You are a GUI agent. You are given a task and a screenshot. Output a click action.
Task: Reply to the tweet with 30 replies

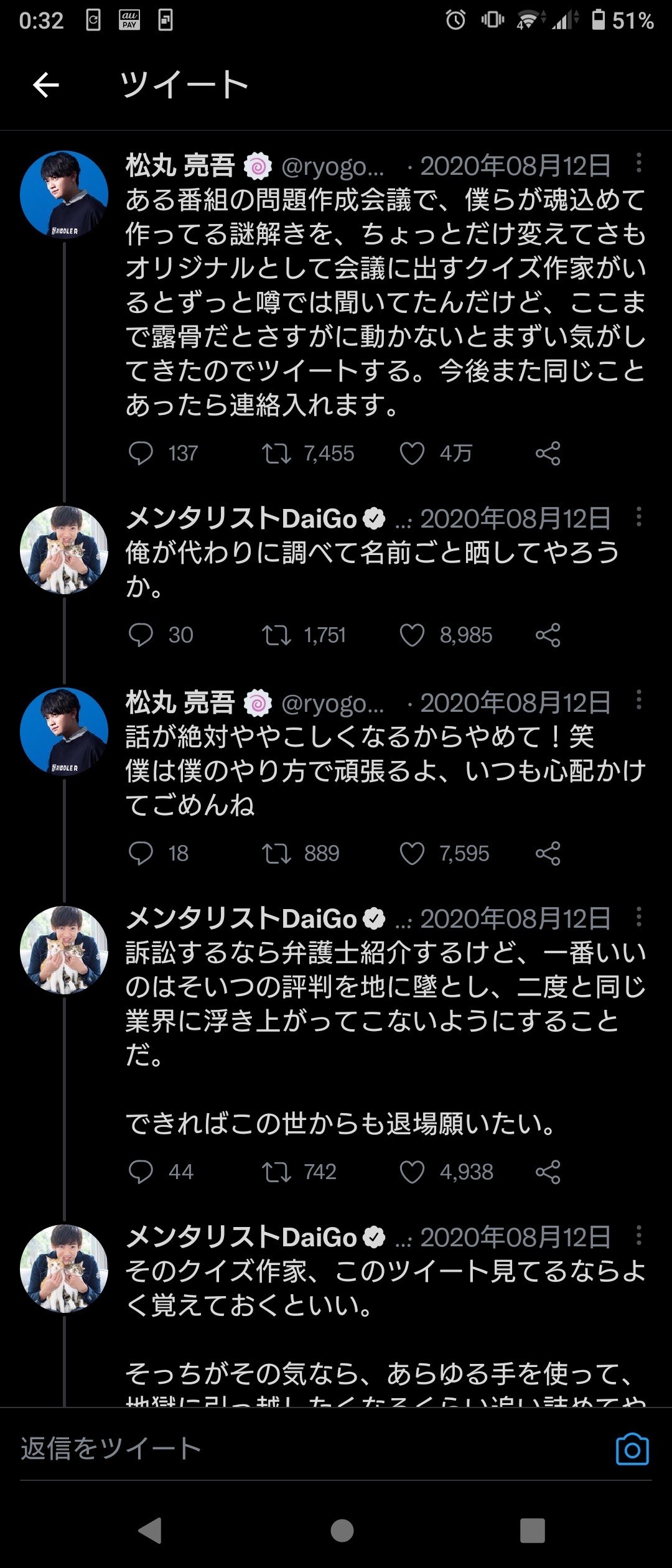(141, 635)
